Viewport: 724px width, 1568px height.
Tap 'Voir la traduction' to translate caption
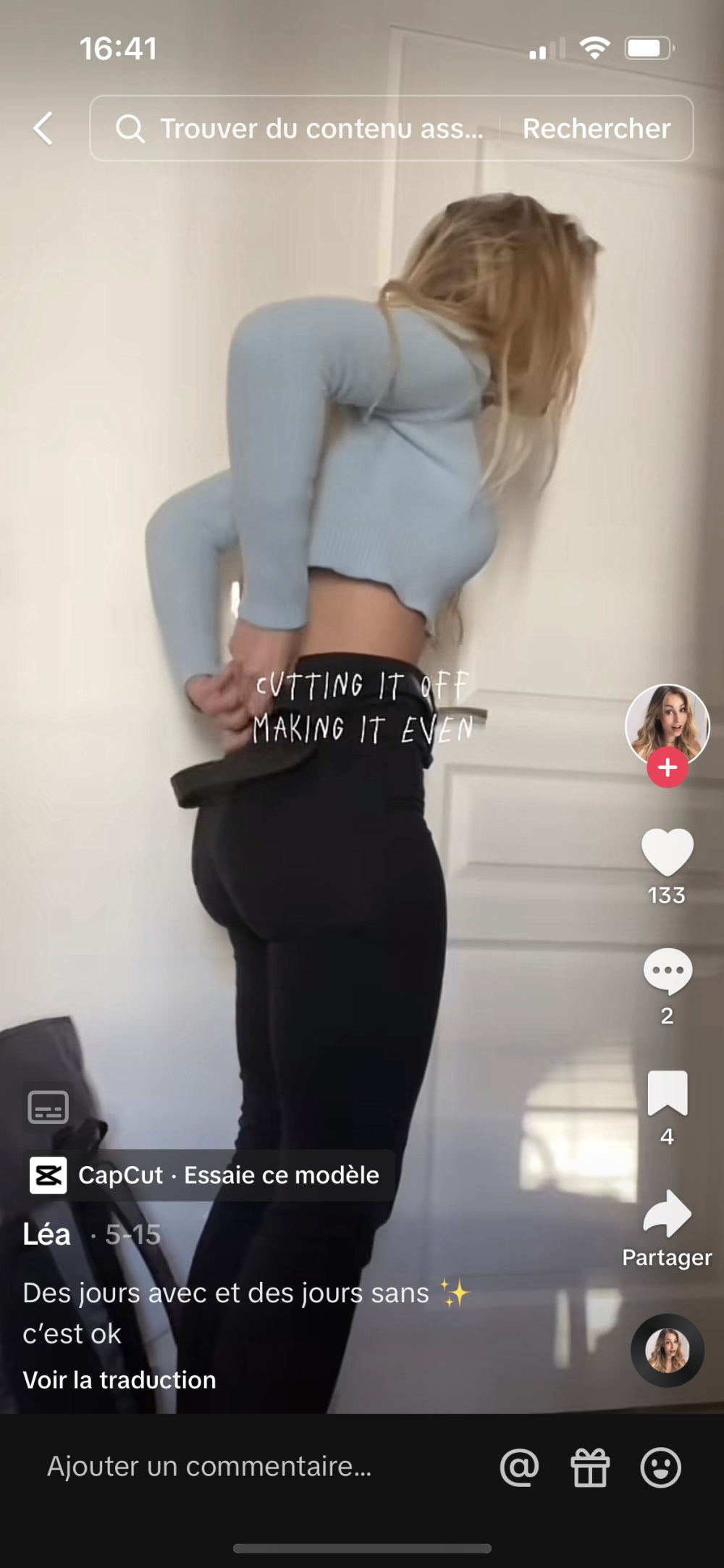[119, 1380]
